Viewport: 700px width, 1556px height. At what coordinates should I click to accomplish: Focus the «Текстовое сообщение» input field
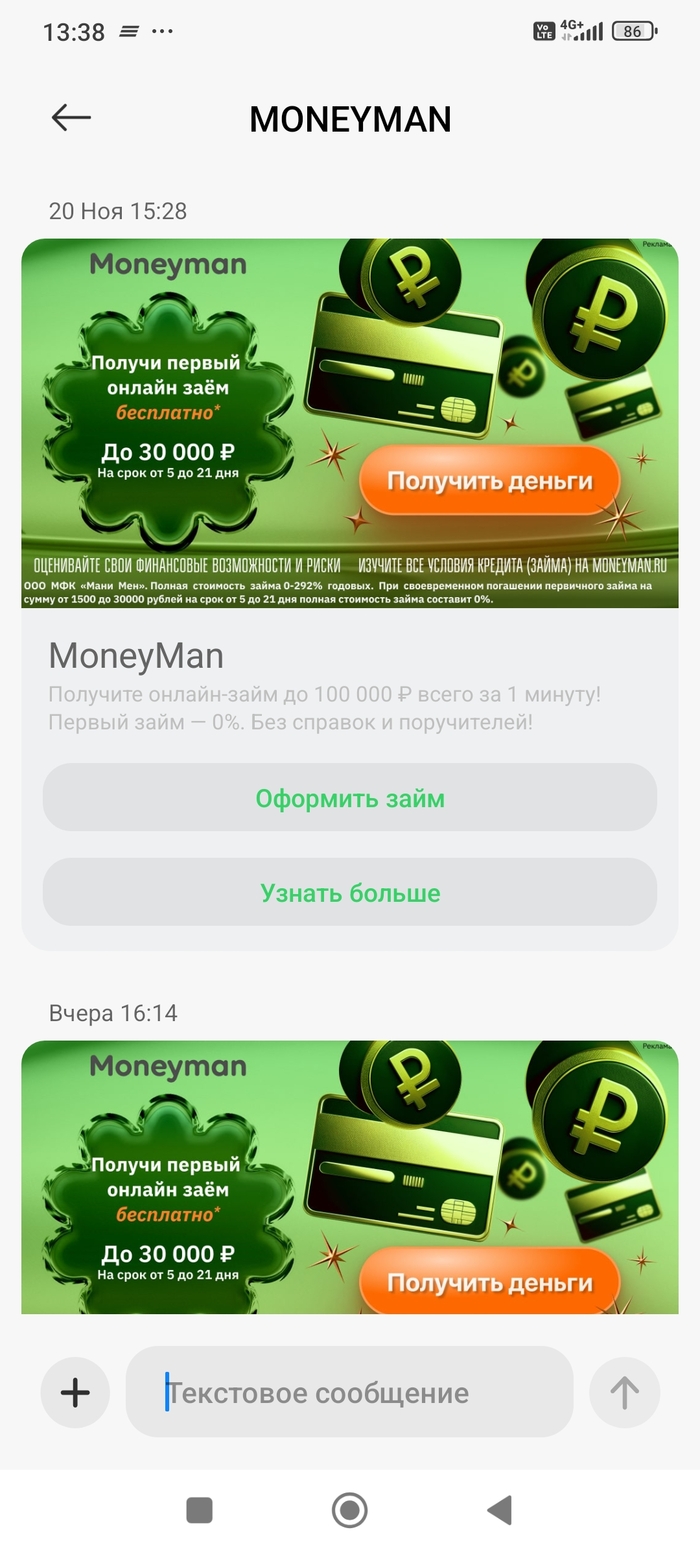pos(350,1392)
